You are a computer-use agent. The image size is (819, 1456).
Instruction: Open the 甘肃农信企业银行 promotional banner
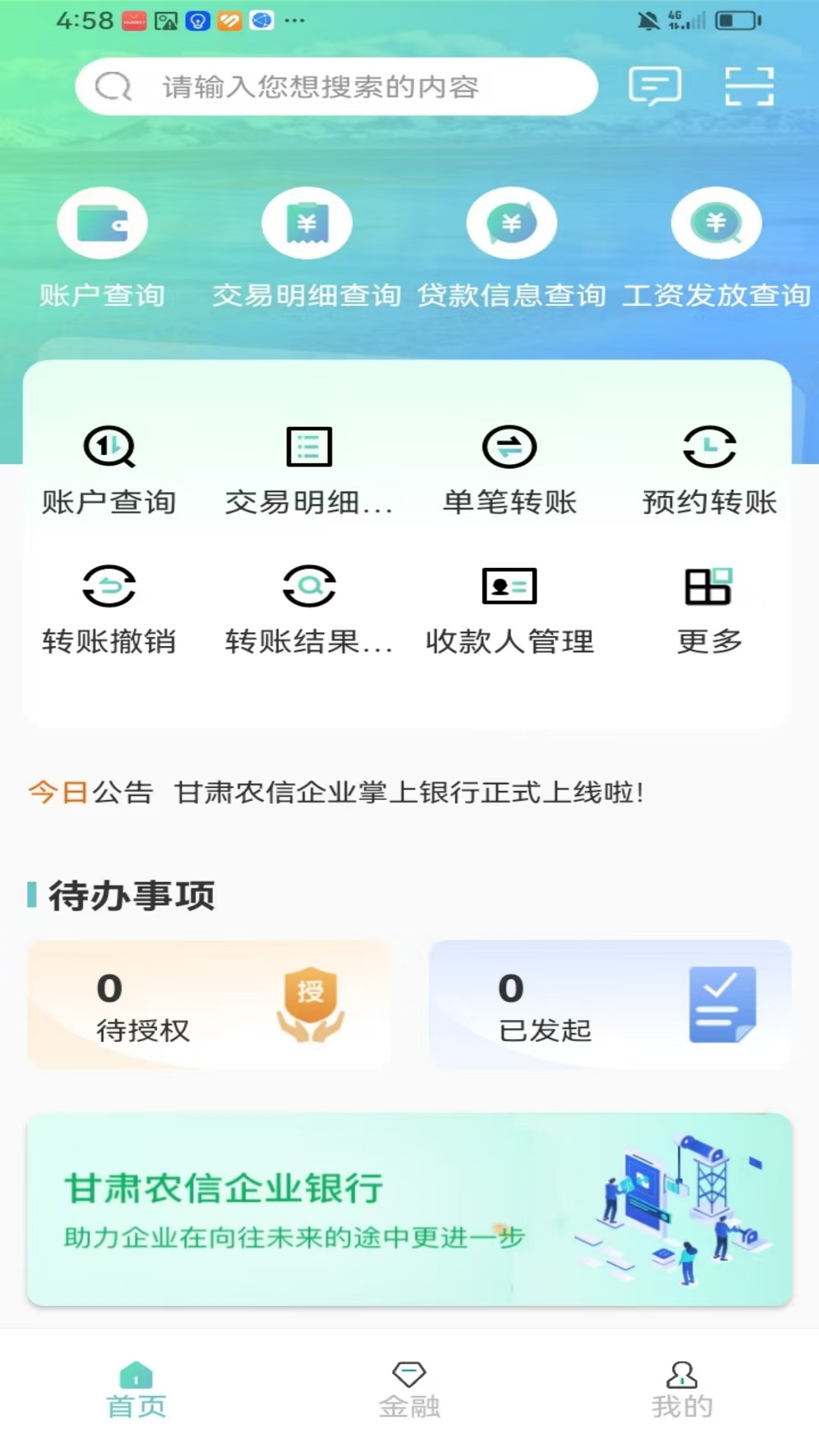click(x=409, y=1198)
